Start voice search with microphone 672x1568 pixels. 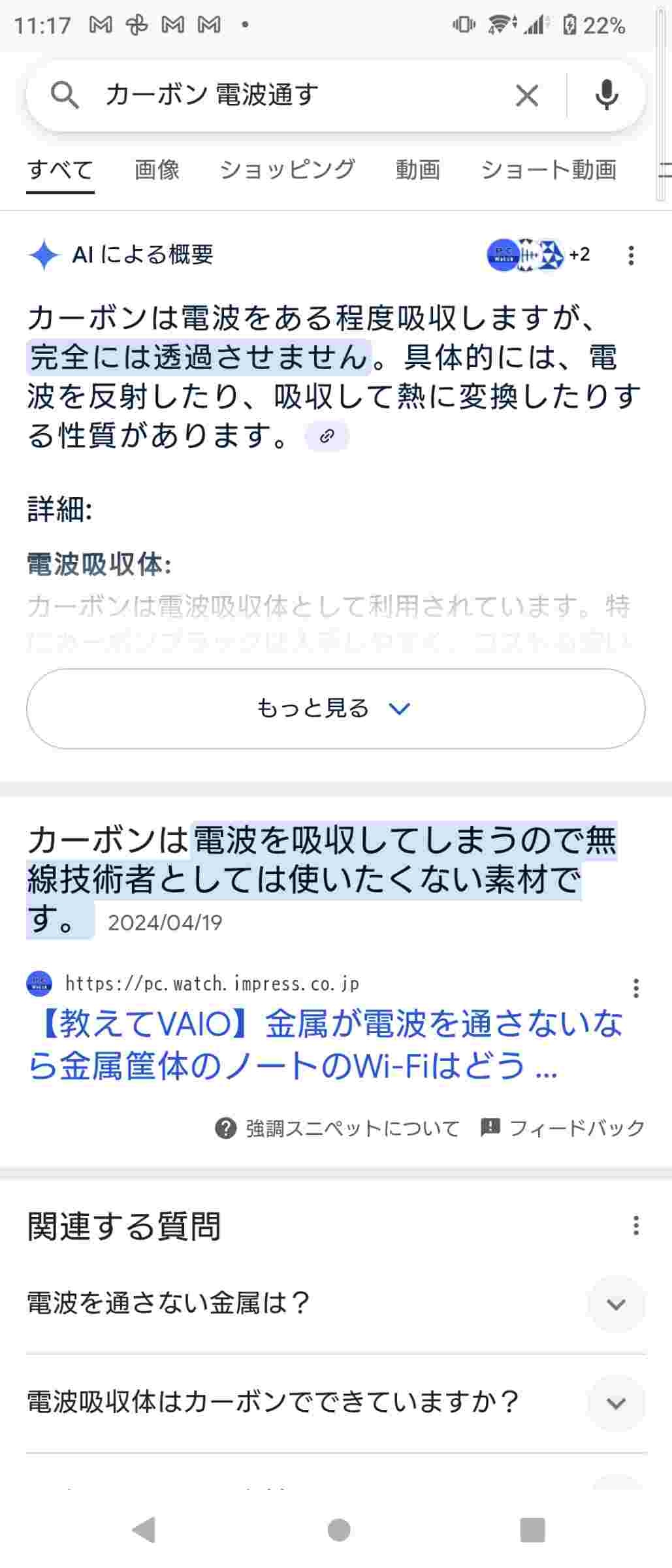[606, 96]
